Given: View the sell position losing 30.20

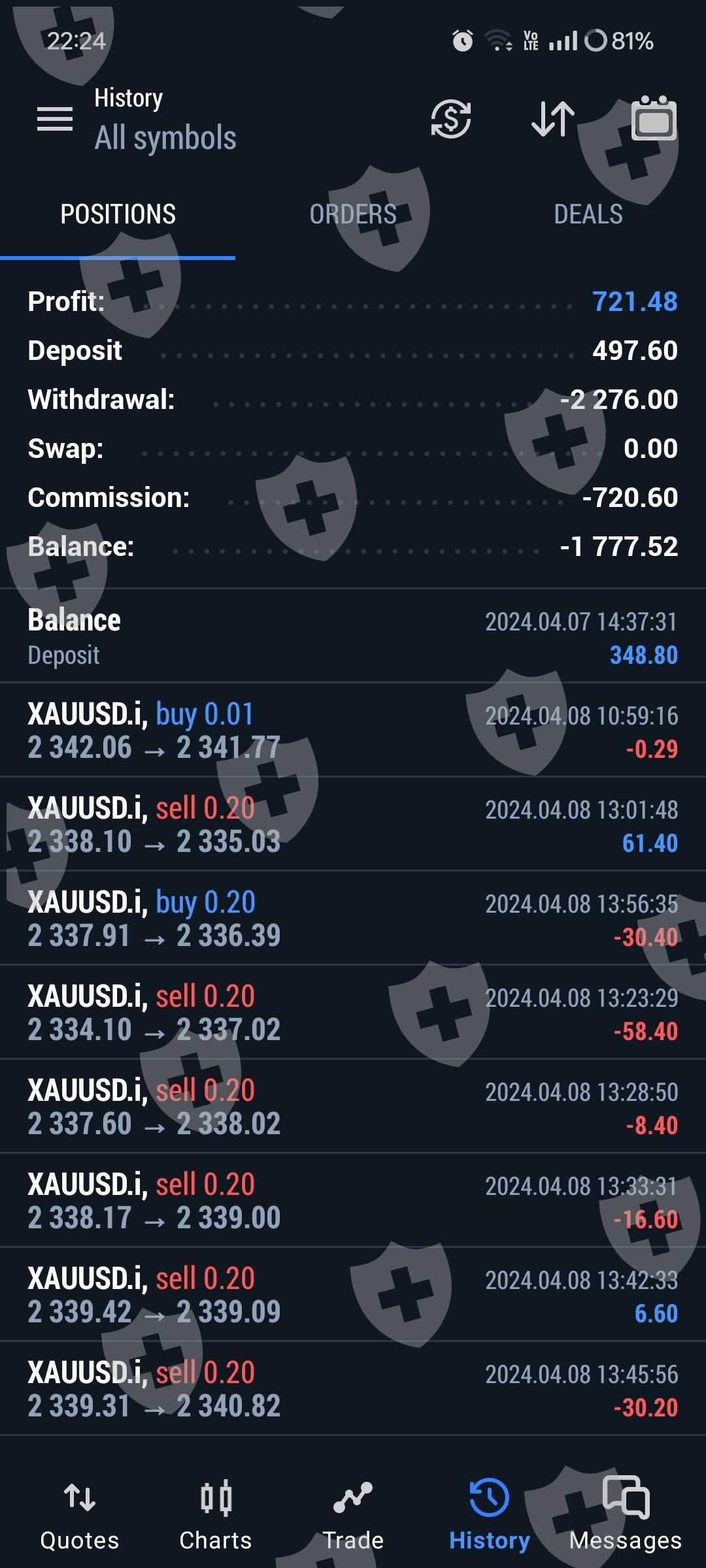Looking at the screenshot, I should click(x=353, y=1389).
